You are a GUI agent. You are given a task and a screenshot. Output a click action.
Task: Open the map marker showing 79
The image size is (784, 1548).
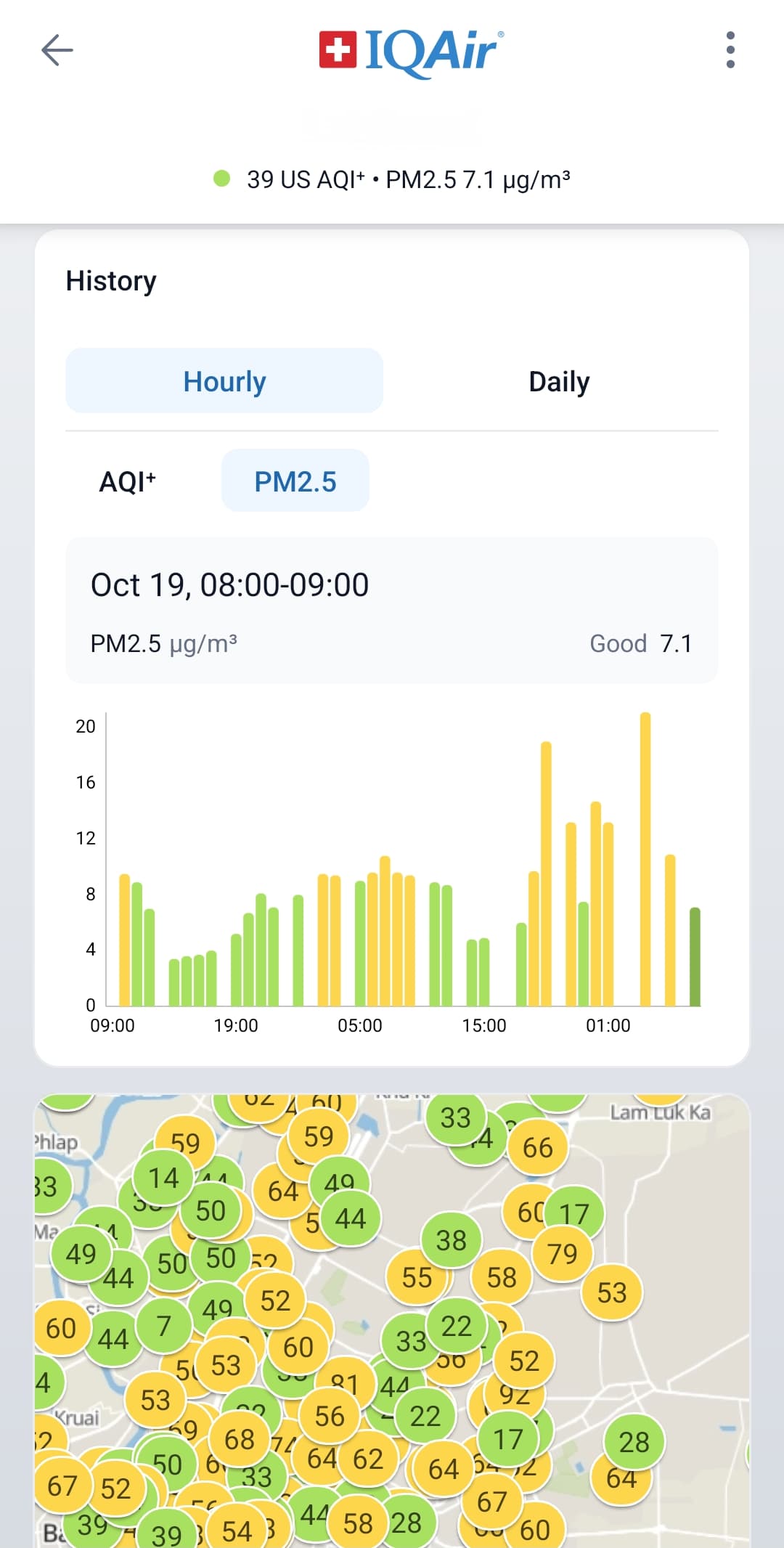click(563, 1253)
